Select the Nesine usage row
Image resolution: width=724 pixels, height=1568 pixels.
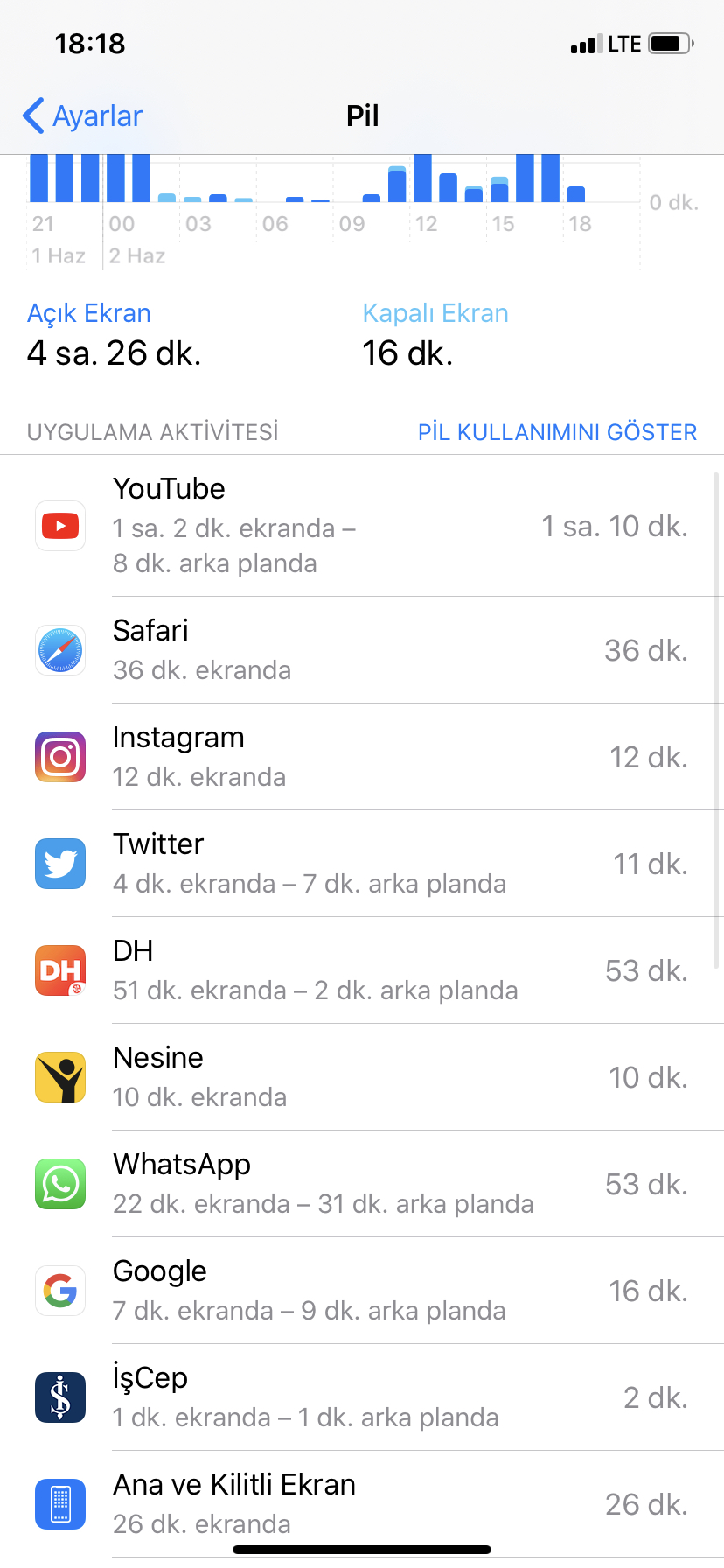362,1077
